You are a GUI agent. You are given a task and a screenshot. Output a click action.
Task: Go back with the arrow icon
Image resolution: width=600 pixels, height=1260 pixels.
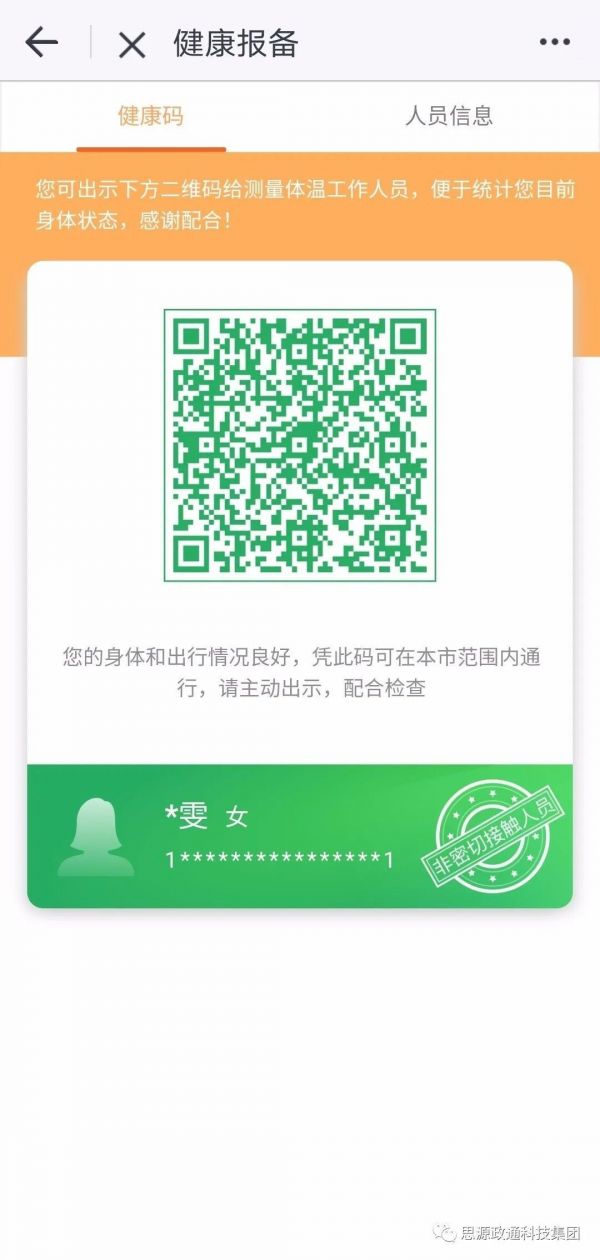click(x=42, y=42)
